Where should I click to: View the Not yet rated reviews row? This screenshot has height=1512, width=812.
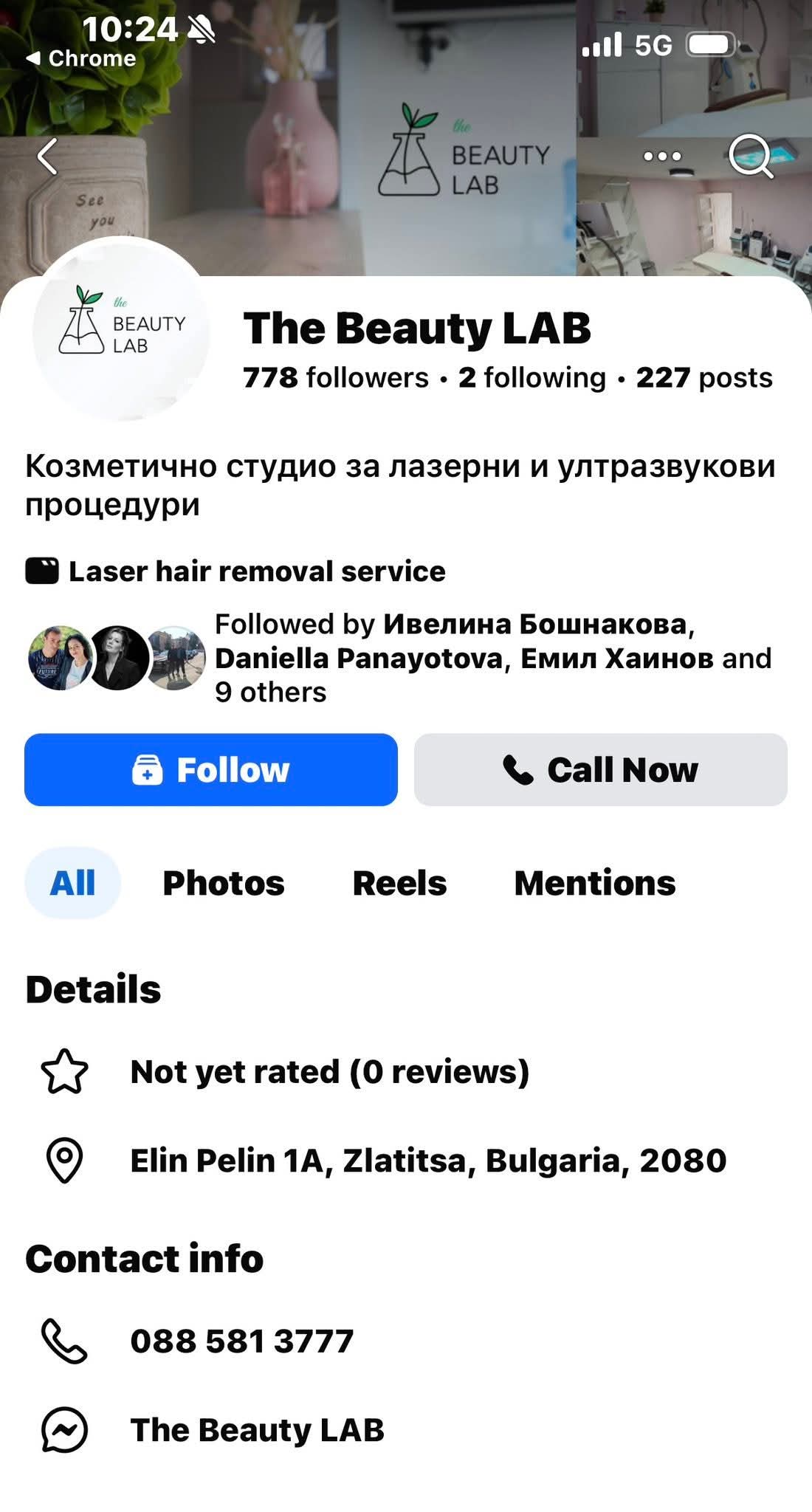pyautogui.click(x=329, y=1072)
